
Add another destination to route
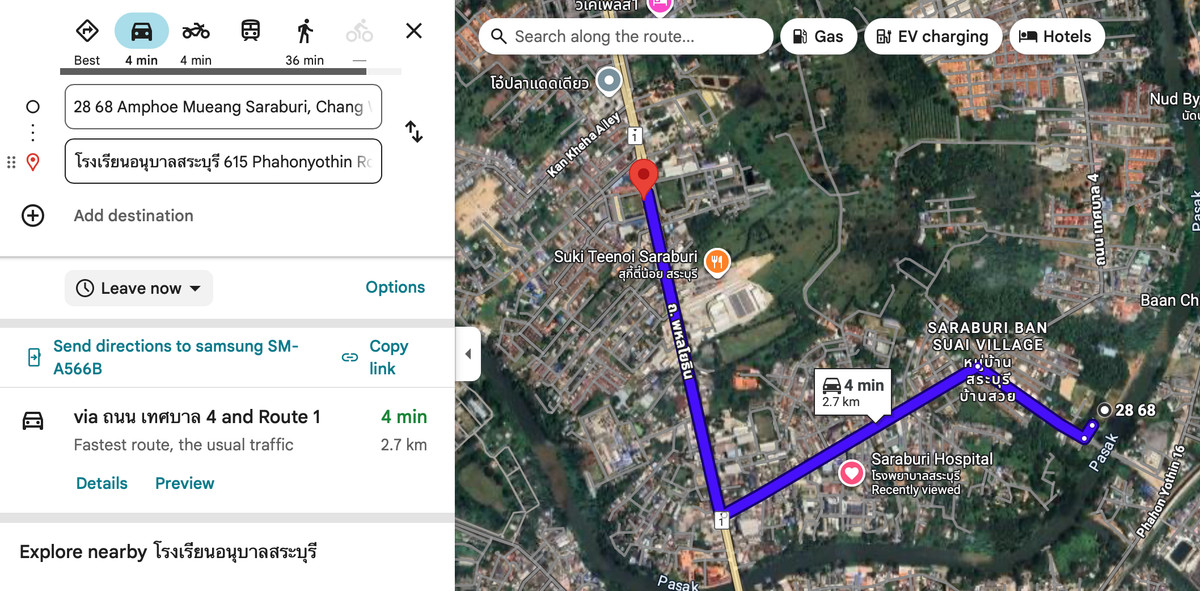coord(133,215)
